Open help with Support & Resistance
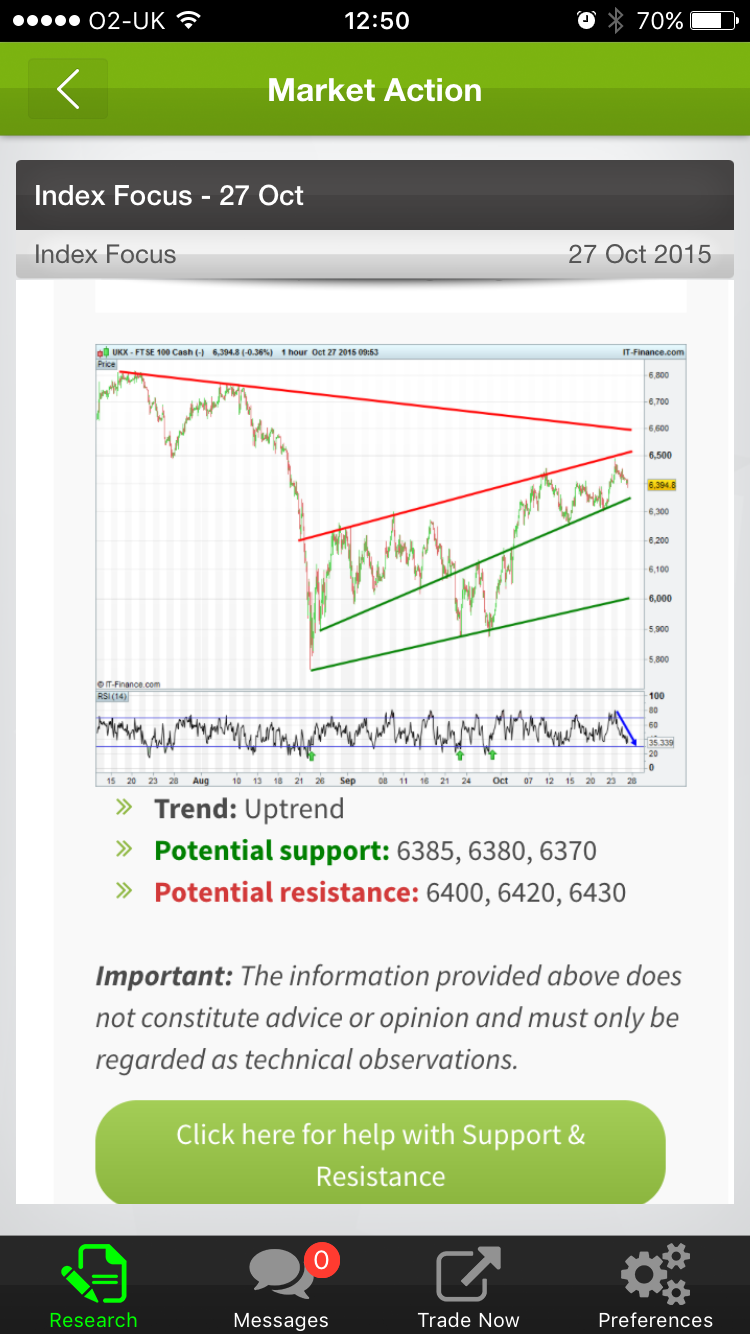Screen dimensions: 750x1334 tap(380, 1154)
